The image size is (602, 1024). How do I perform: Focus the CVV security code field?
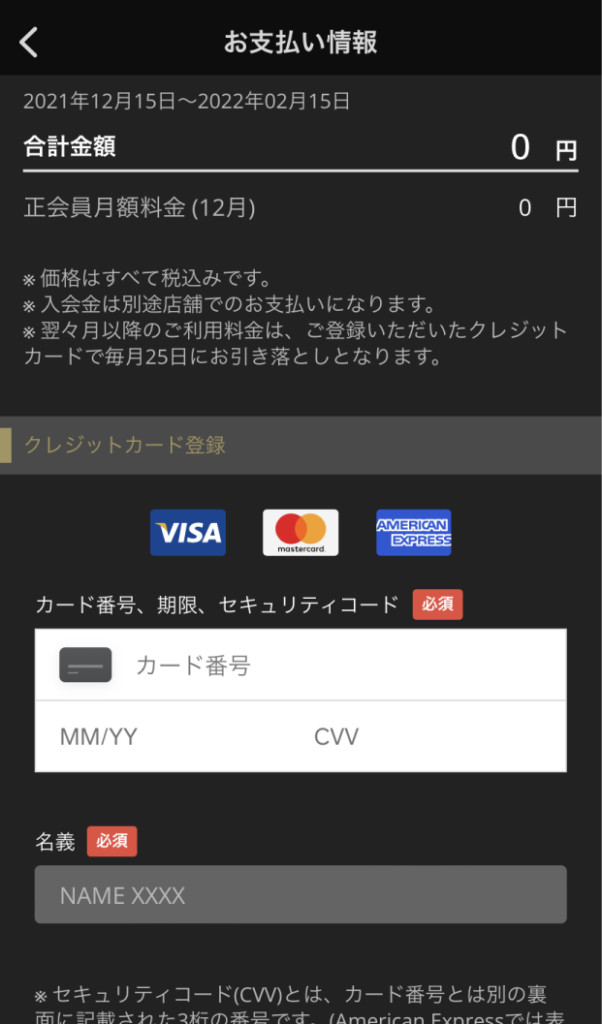coord(430,738)
